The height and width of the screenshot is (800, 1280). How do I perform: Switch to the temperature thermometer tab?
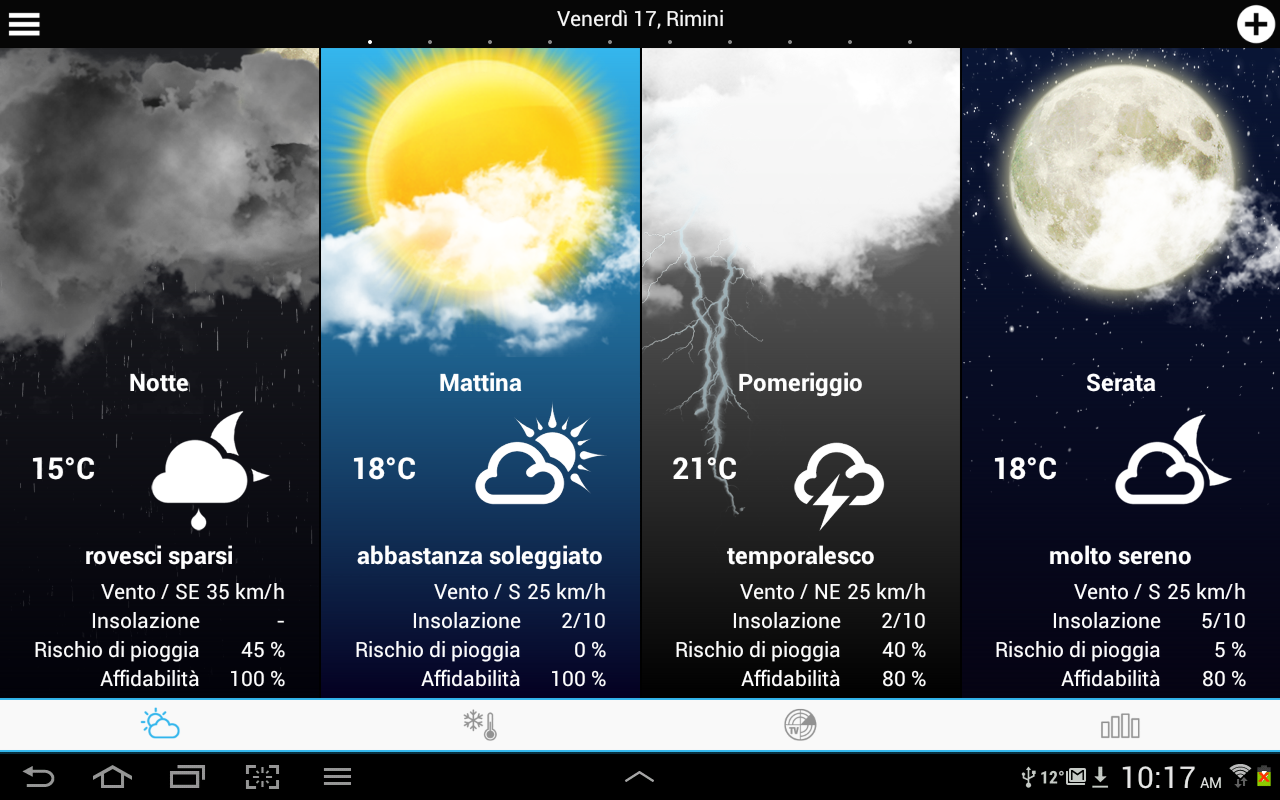coord(480,725)
